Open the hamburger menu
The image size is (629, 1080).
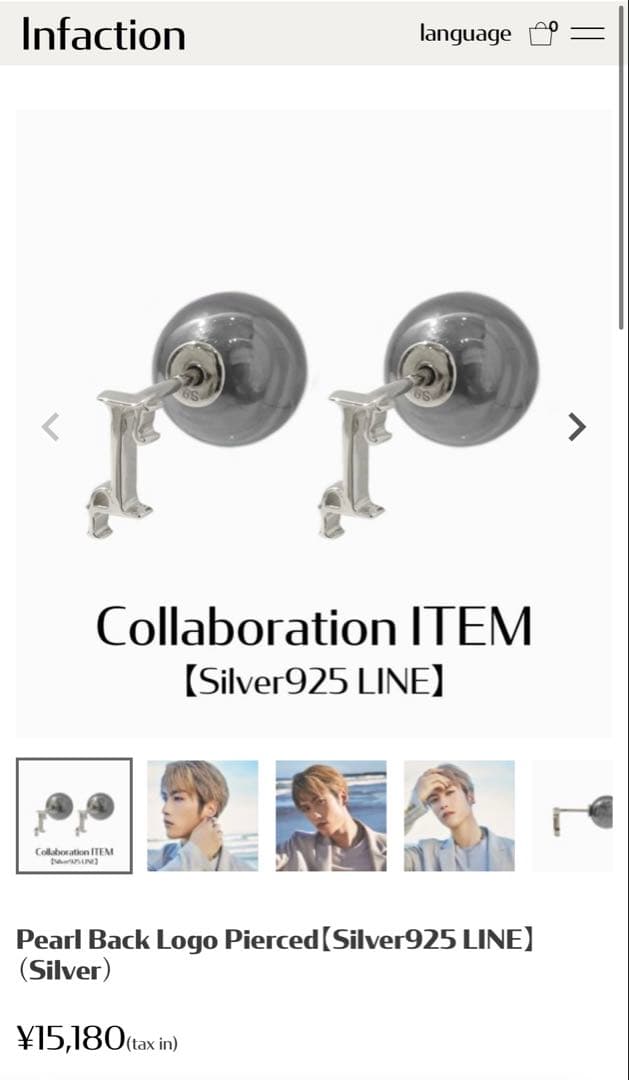coord(588,34)
